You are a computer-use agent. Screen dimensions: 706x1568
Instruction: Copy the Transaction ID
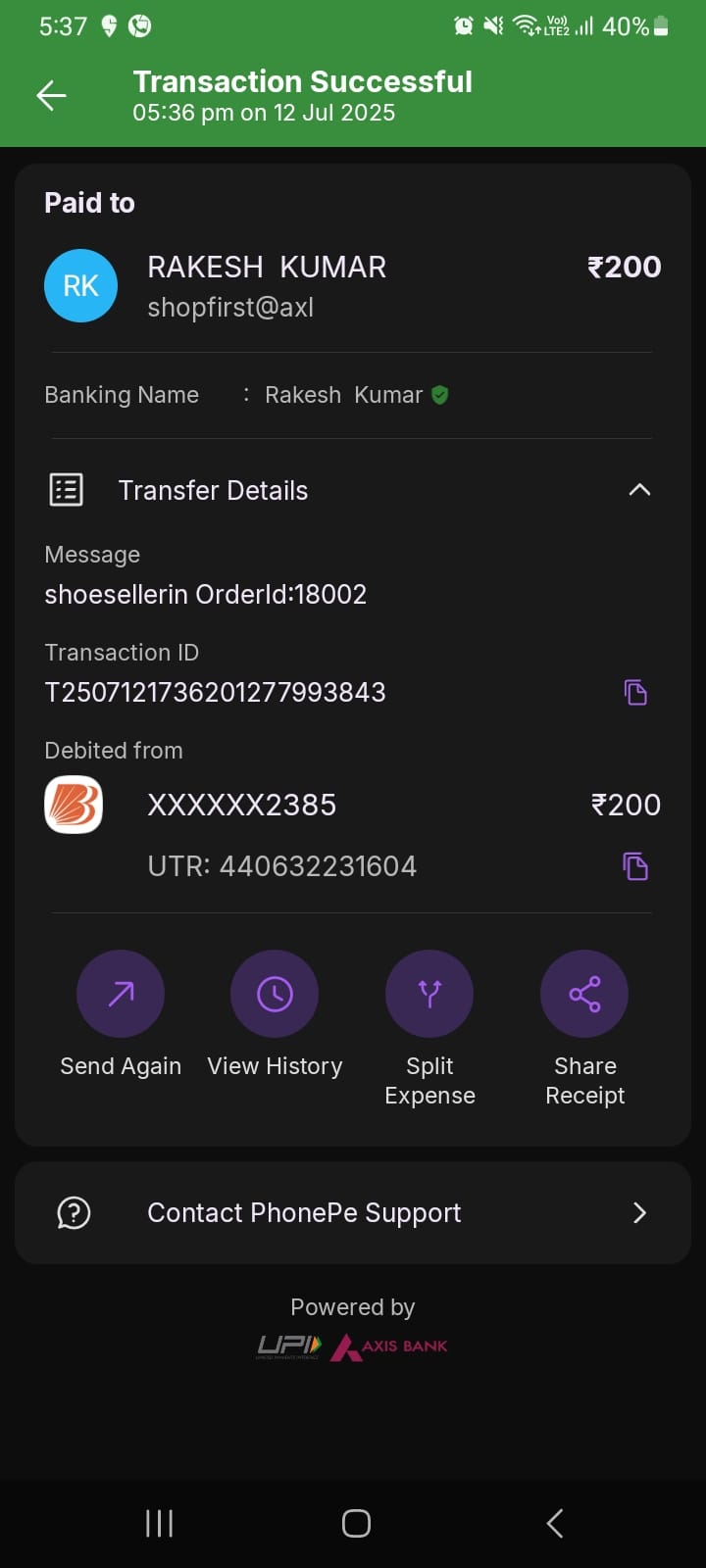pos(635,692)
